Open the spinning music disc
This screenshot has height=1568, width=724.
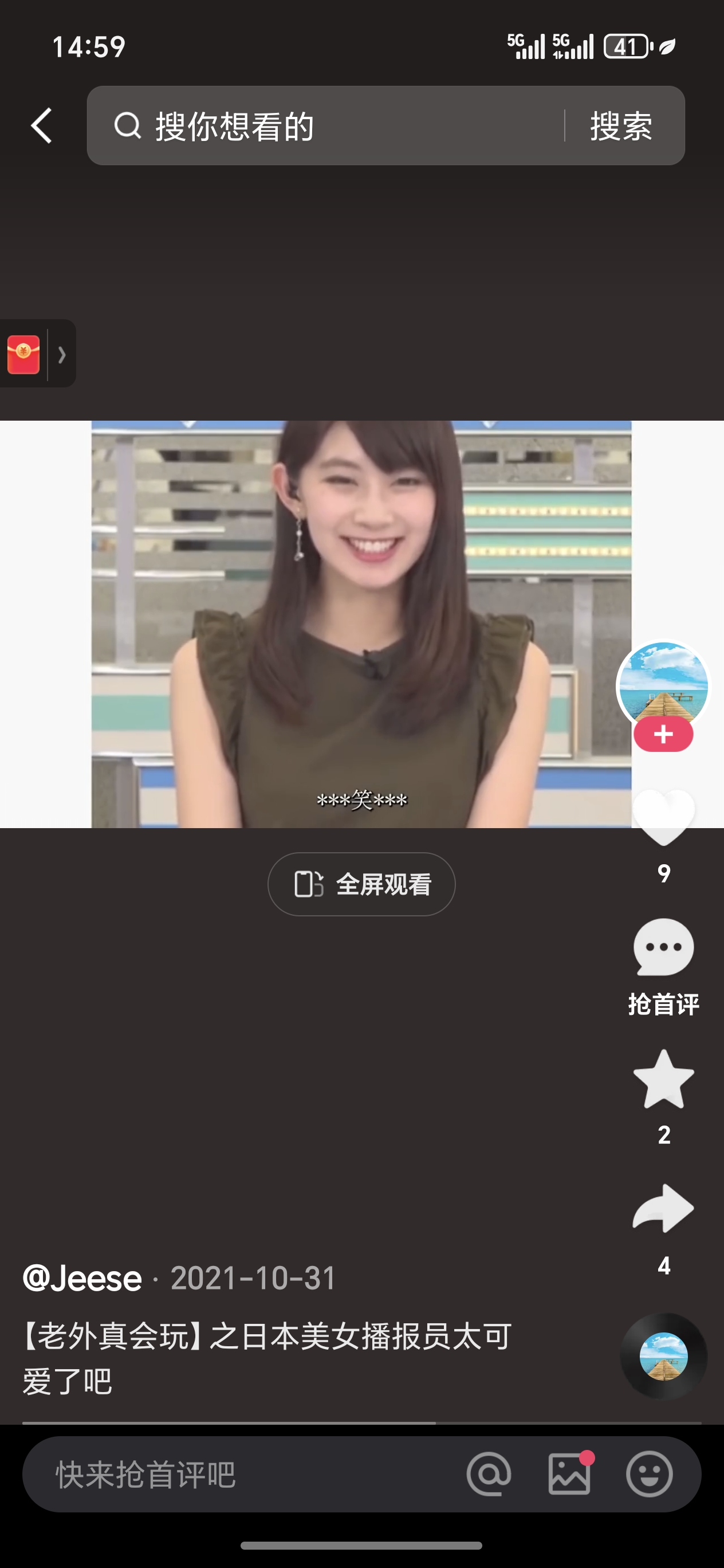coord(663,1356)
